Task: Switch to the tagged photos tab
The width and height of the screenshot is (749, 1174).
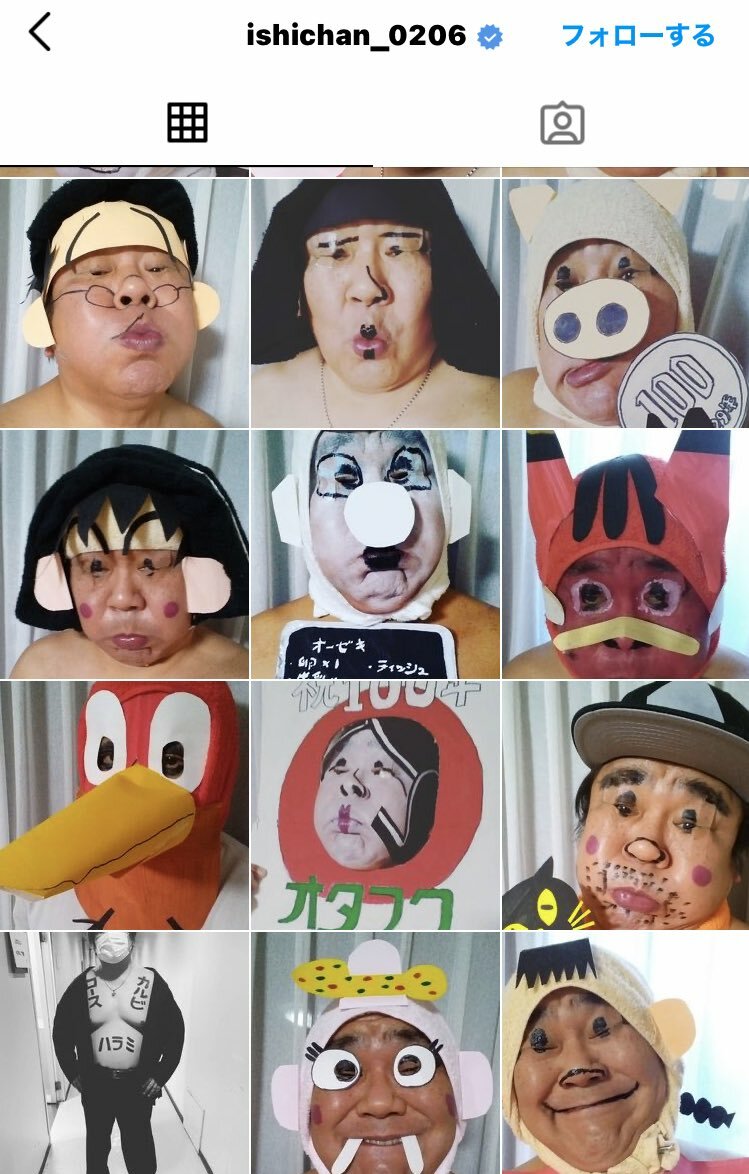Action: tap(562, 123)
